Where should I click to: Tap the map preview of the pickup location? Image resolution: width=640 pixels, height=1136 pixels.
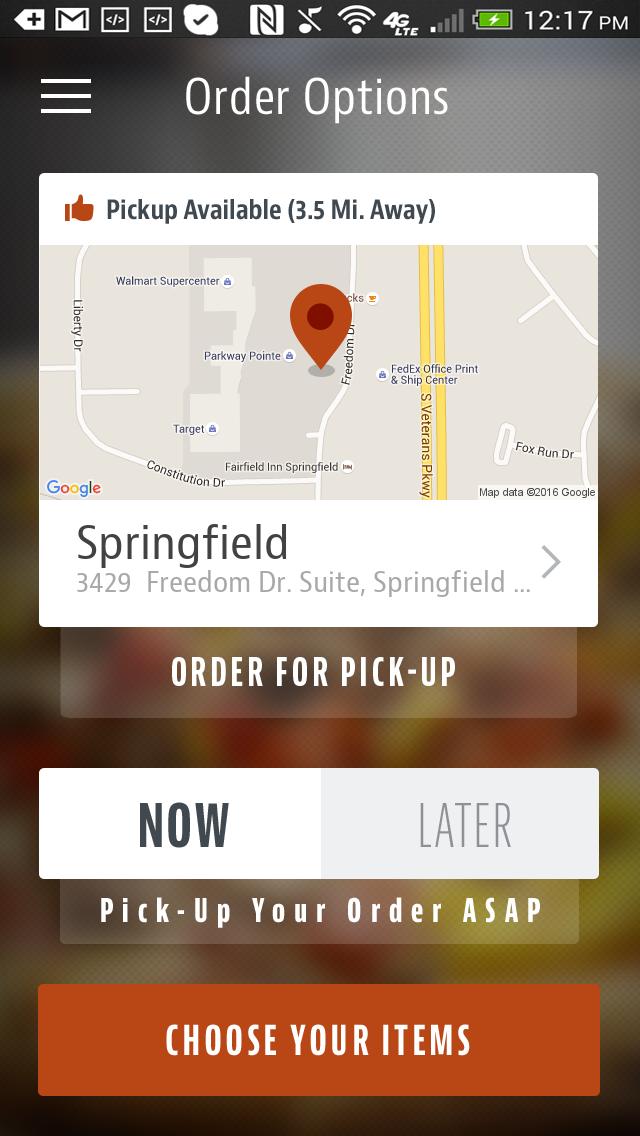[318, 372]
